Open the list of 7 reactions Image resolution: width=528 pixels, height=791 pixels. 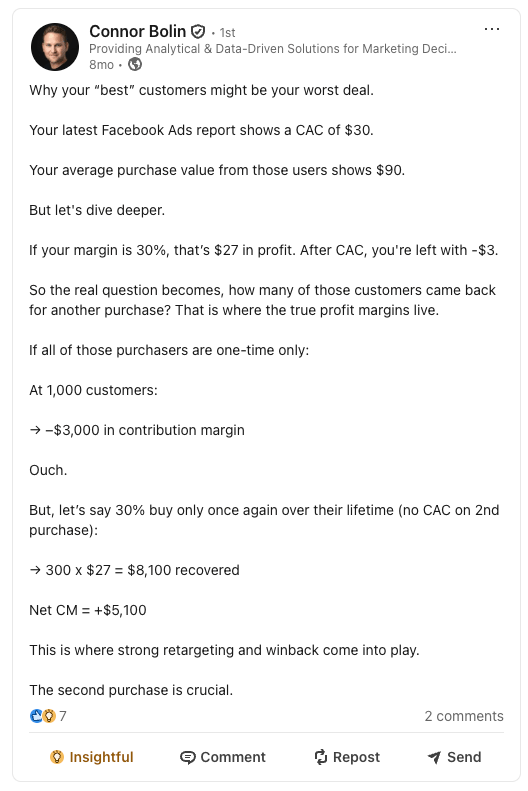[x=48, y=716]
